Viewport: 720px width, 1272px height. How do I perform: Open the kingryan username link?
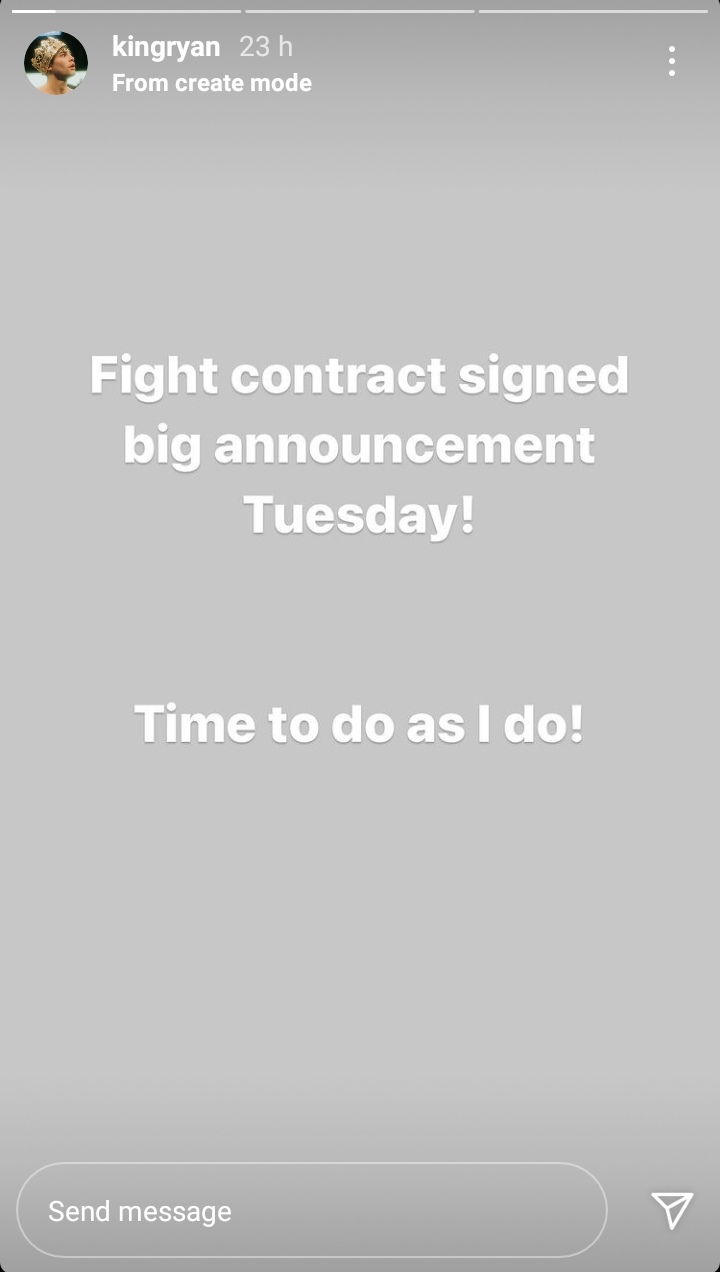tap(166, 46)
